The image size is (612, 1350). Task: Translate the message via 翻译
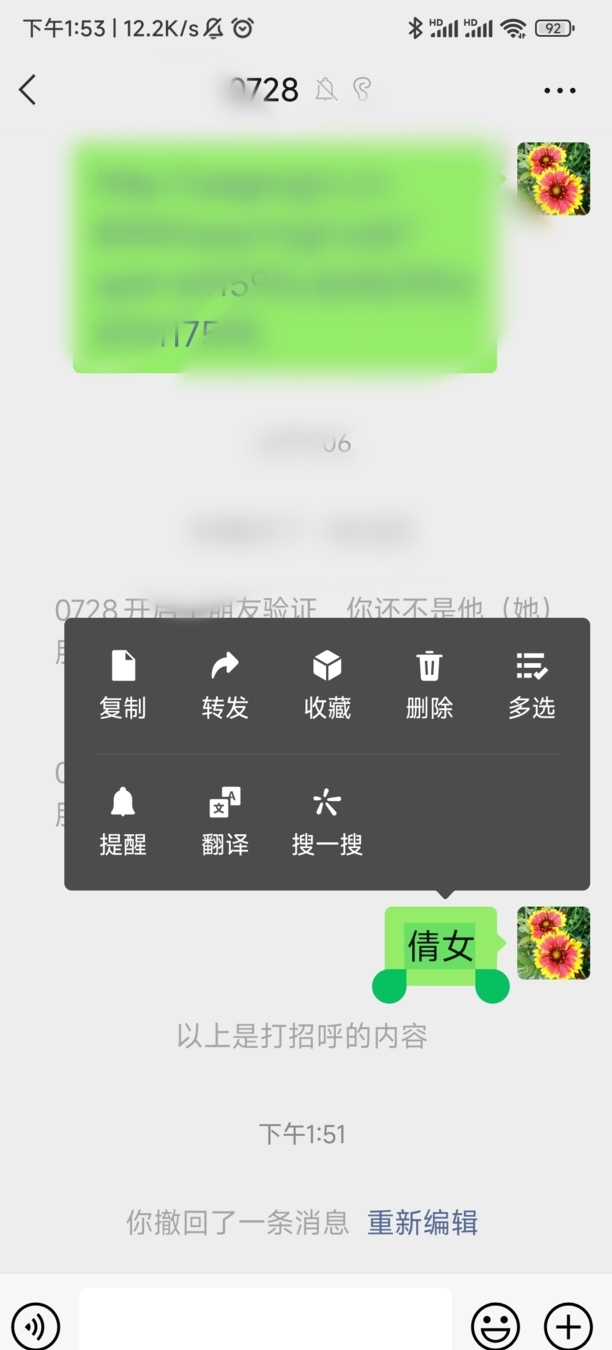coord(225,822)
